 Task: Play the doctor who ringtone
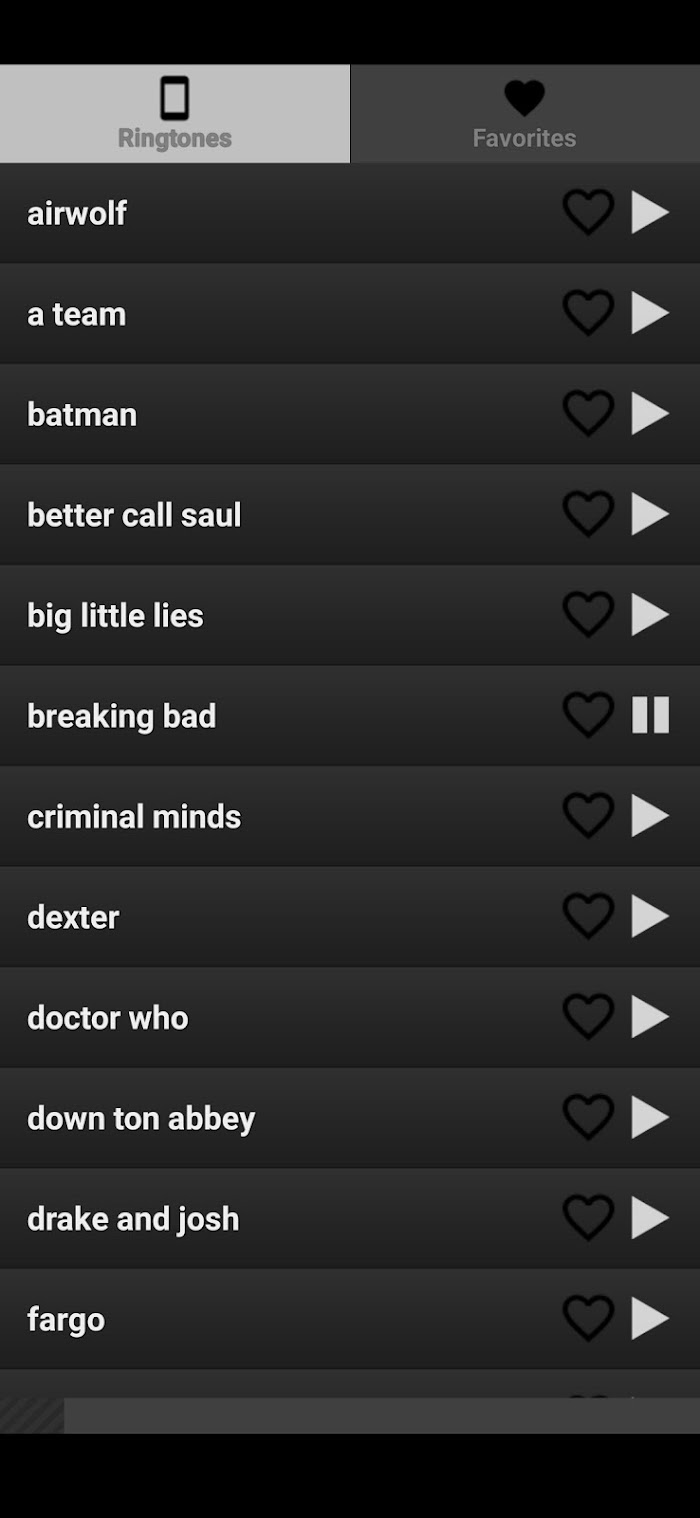pos(650,1017)
